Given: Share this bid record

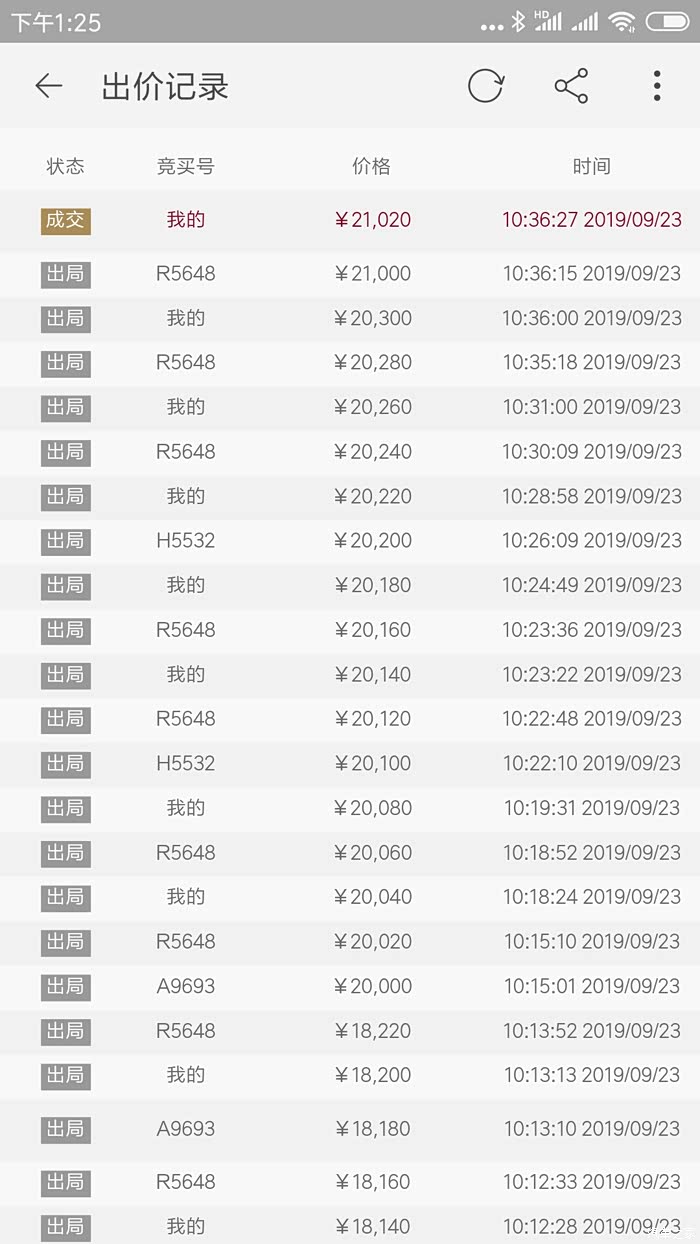Looking at the screenshot, I should [571, 86].
